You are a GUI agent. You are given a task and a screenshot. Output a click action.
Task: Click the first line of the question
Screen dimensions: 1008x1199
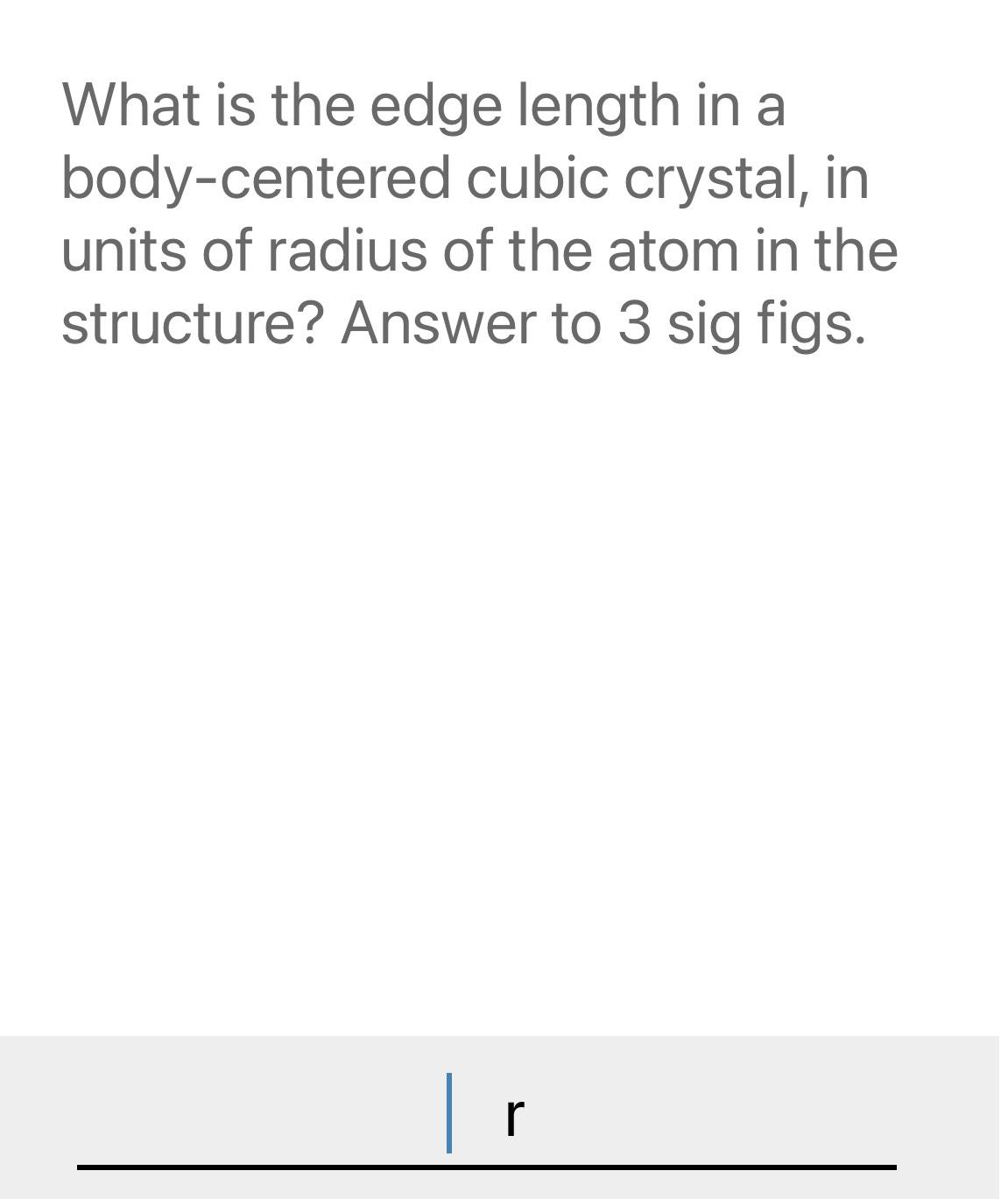click(420, 105)
